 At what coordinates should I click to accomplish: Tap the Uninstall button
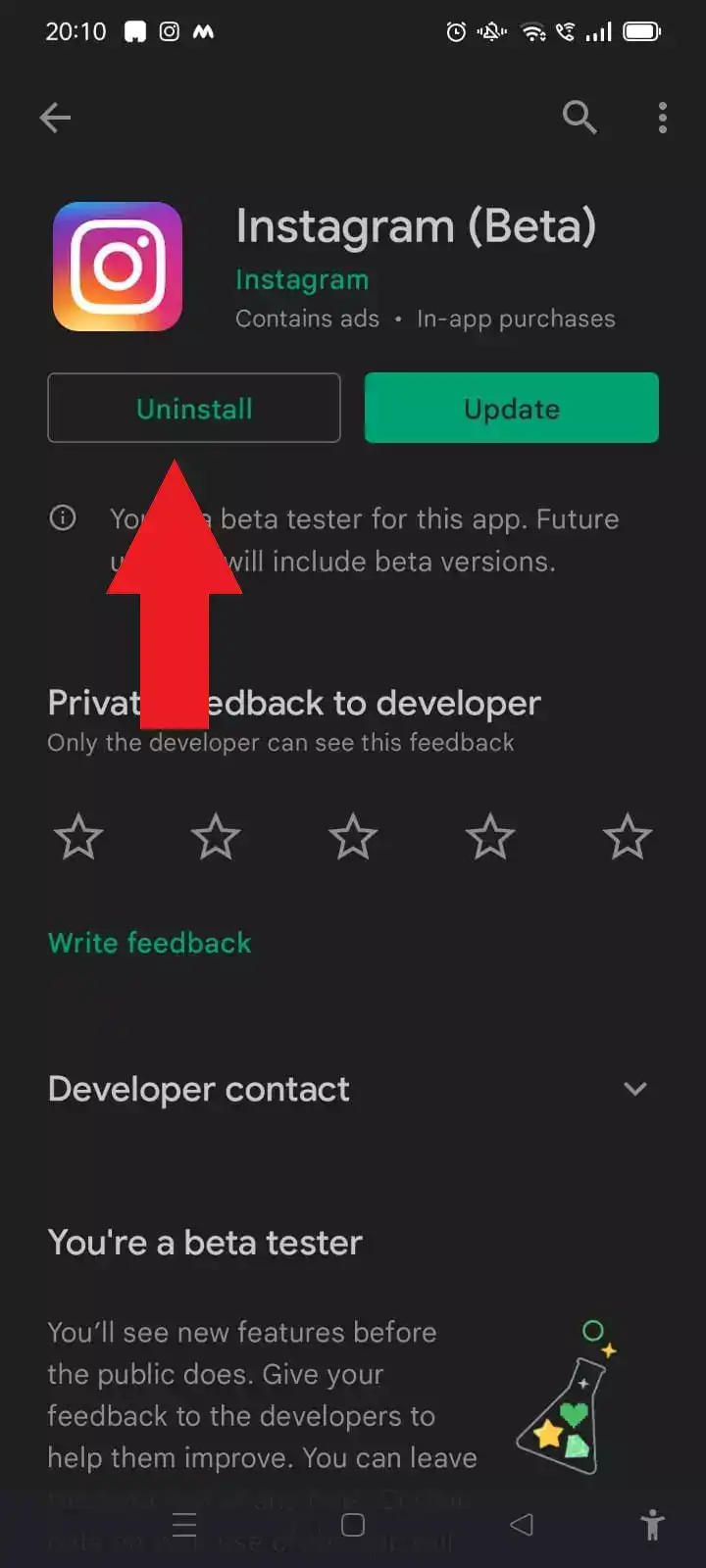pyautogui.click(x=194, y=408)
